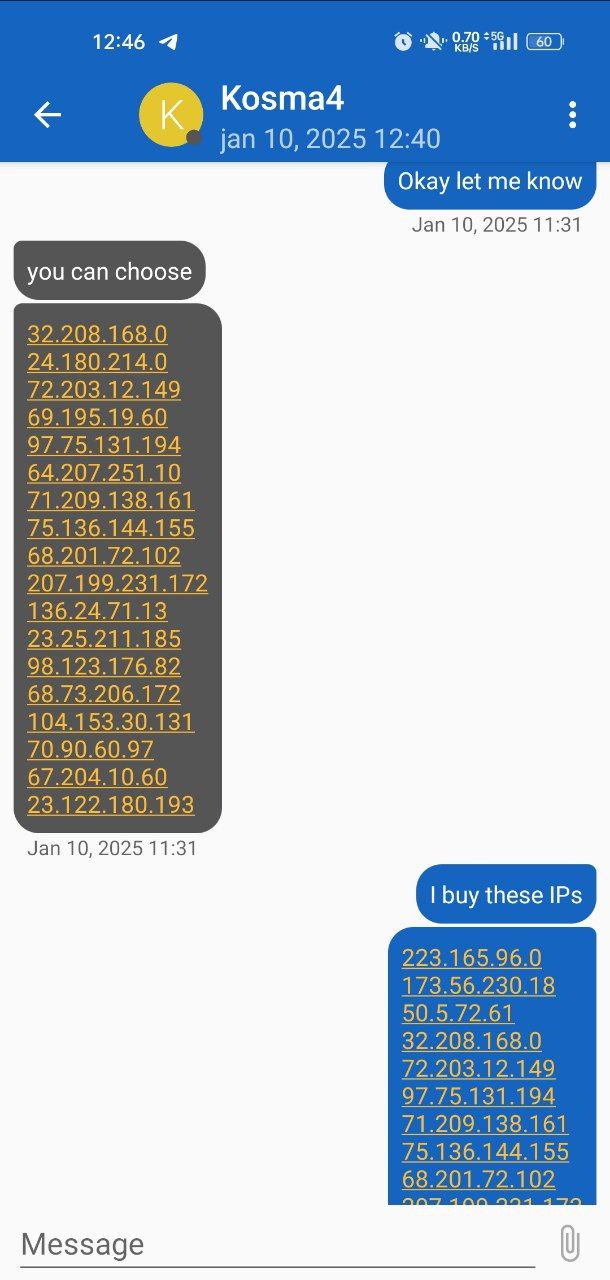The height and width of the screenshot is (1280, 610).
Task: Open the link 104.153.30.131
Action: pyautogui.click(x=110, y=722)
